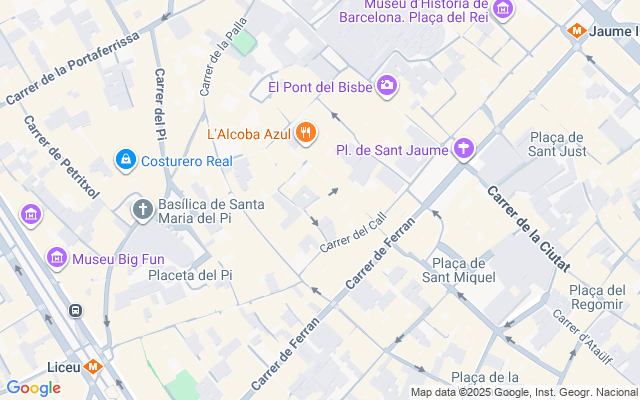The image size is (640, 400).
Task: Open Costurero Real shop marker
Action: click(x=125, y=159)
